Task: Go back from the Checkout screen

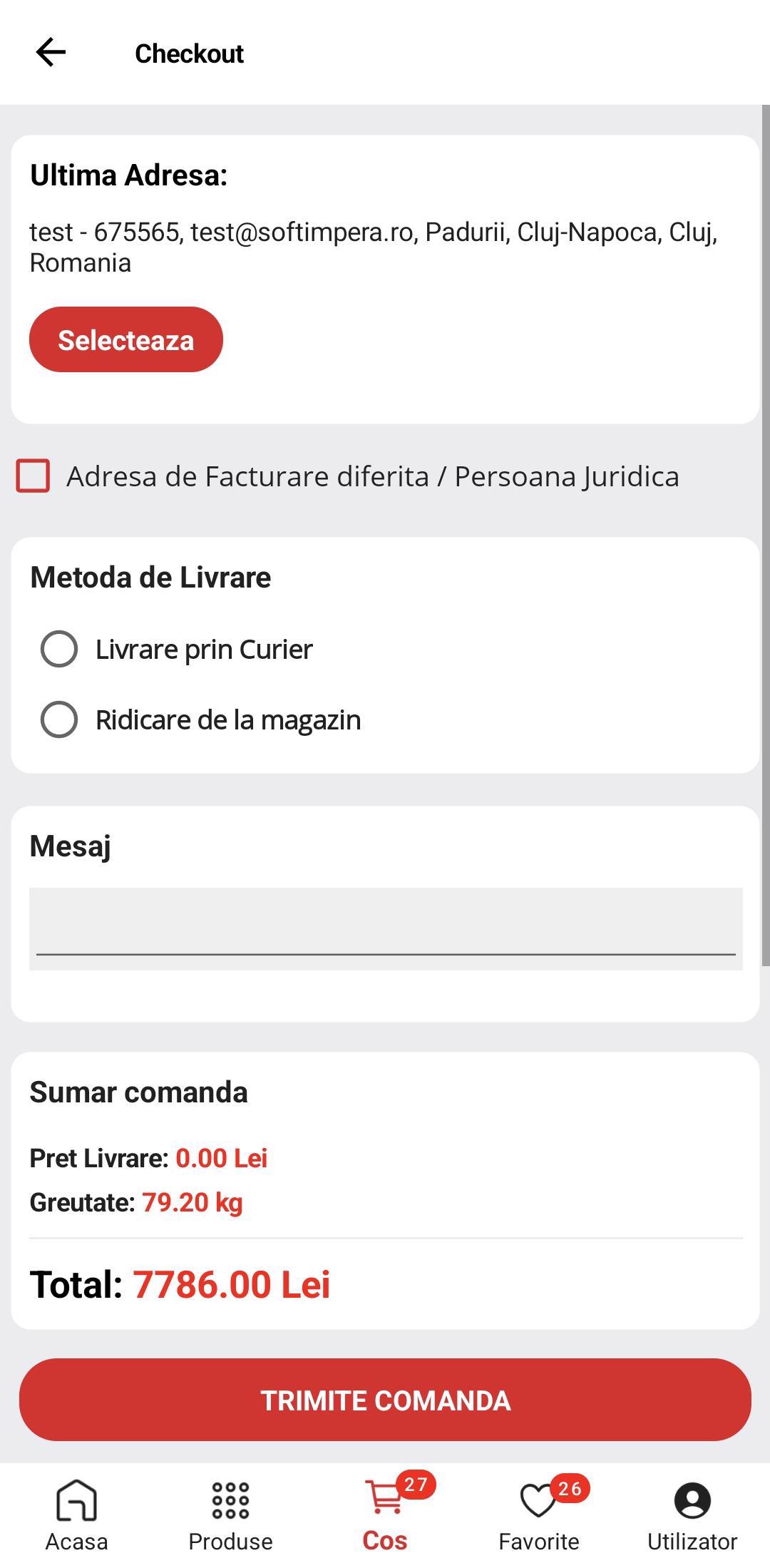Action: coord(51,53)
